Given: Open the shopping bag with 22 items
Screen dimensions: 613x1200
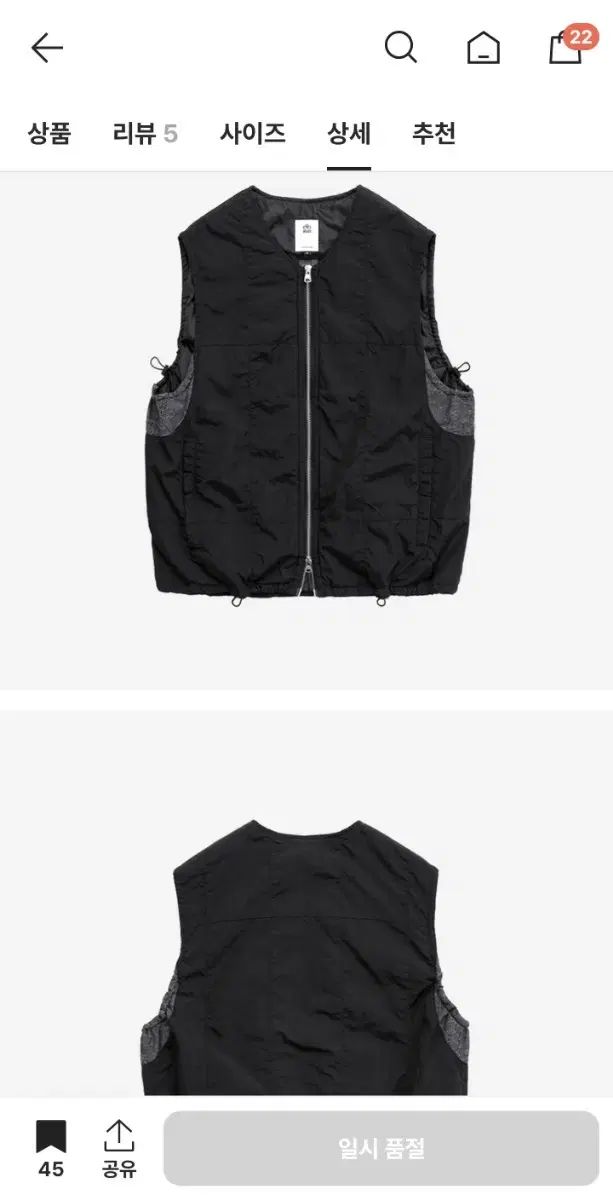Looking at the screenshot, I should coord(566,47).
